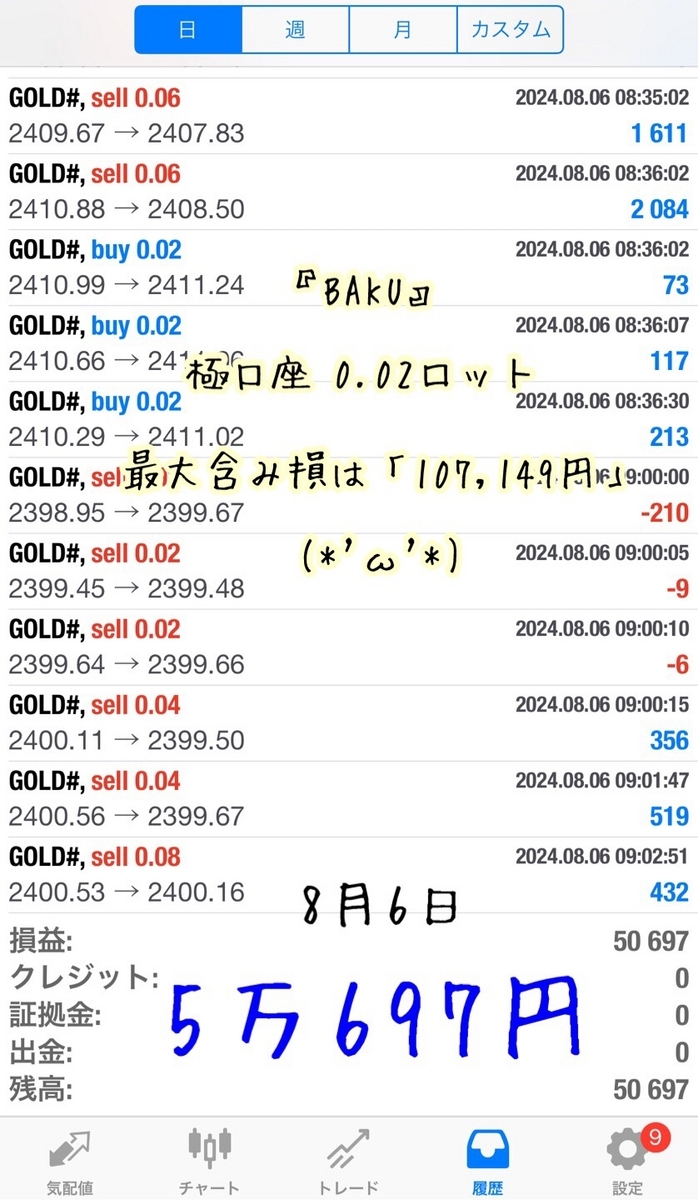Open GOLD# sell 0.02 trade at 09:00:10
The image size is (698, 1200).
coord(348,648)
